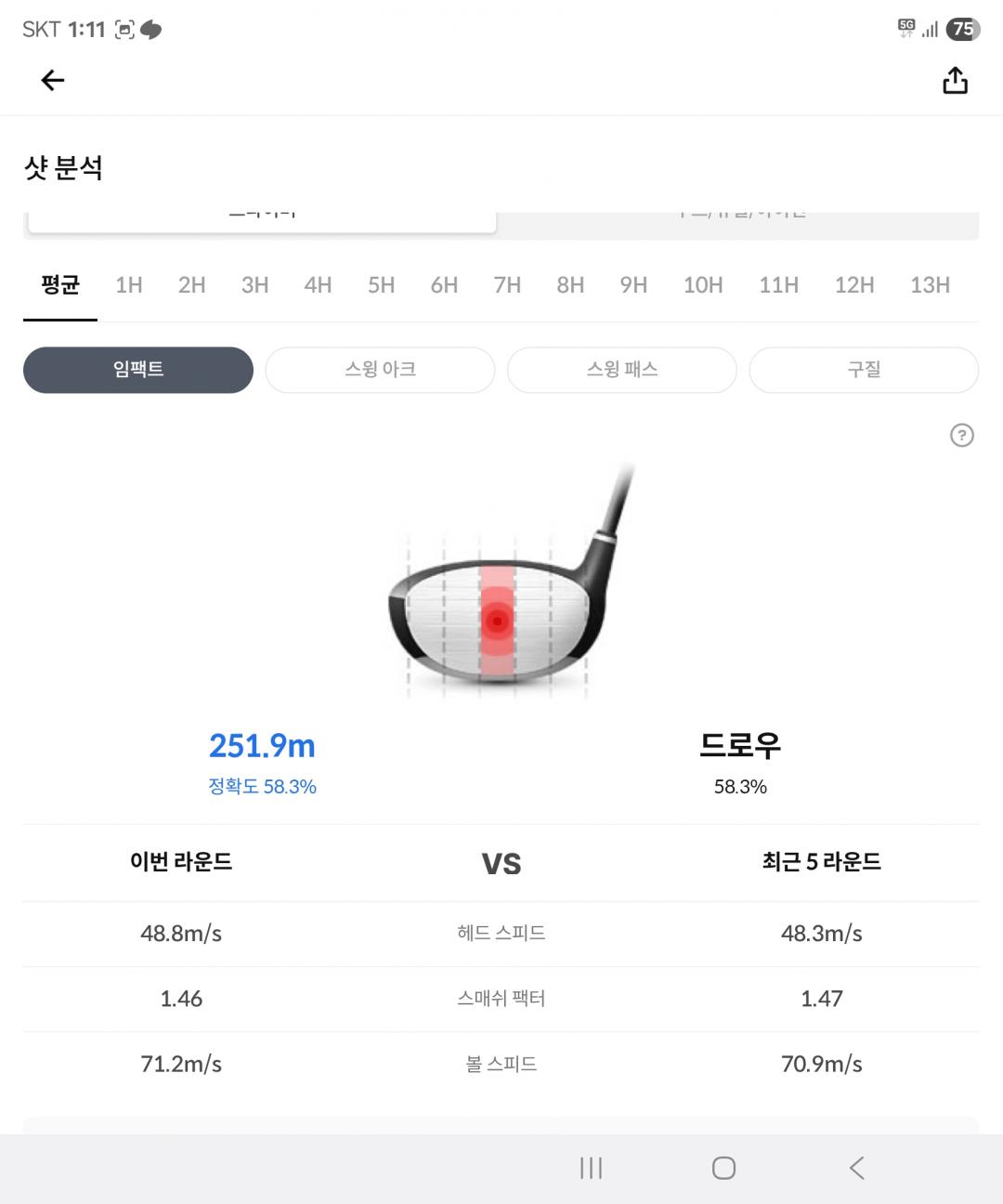Open recent apps from navigation bar

coord(591,1168)
